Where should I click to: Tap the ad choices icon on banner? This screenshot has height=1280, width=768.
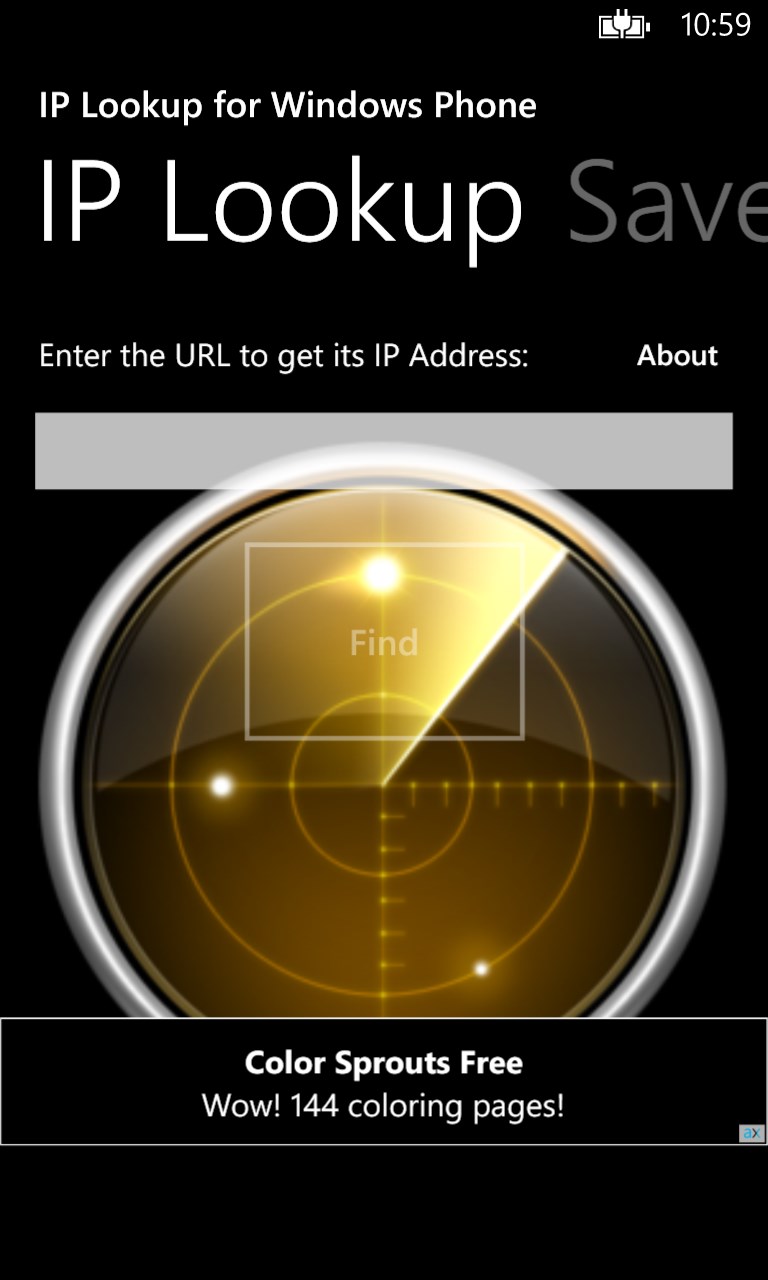coord(751,1133)
